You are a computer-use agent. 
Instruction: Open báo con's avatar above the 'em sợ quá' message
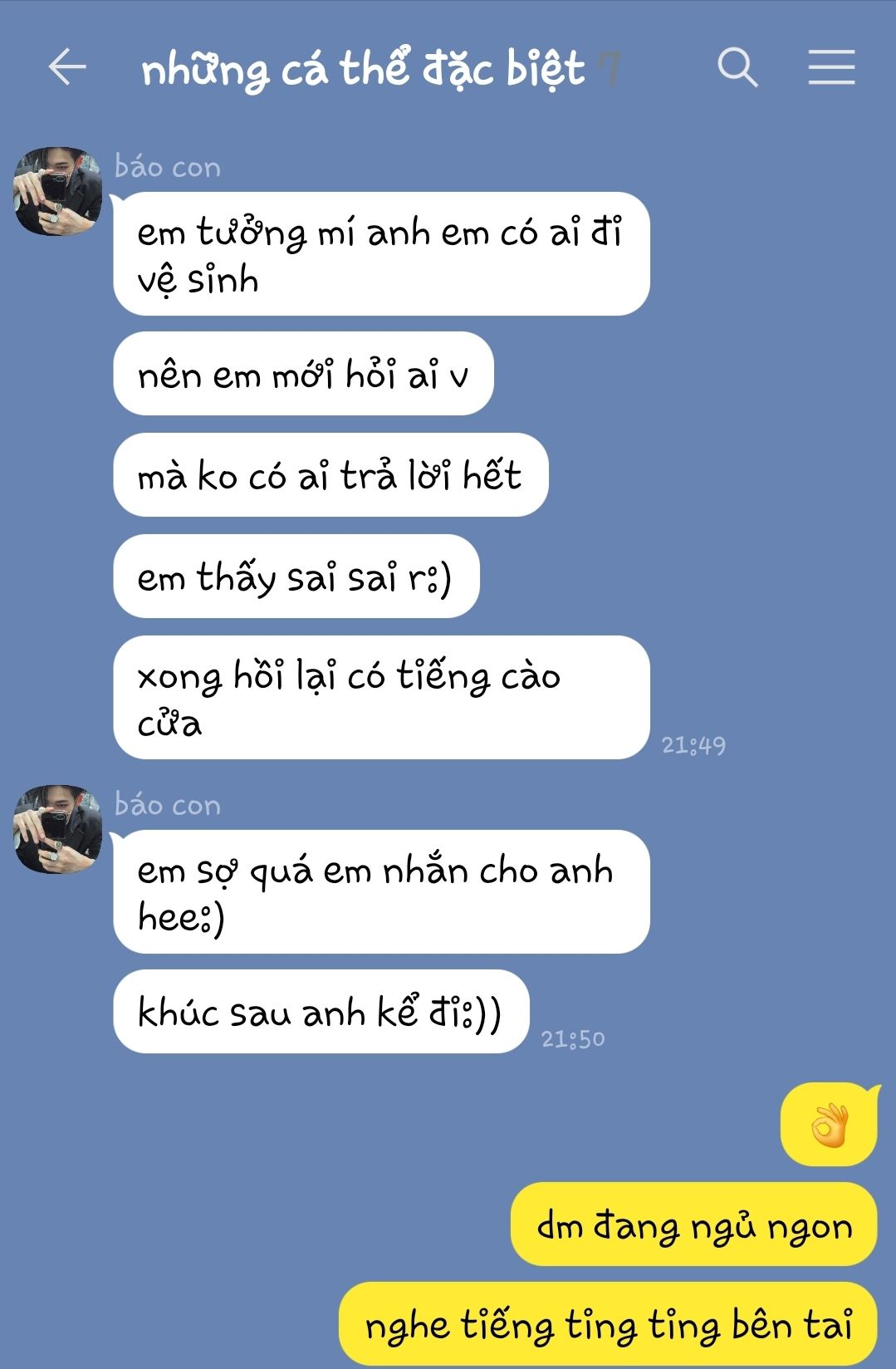click(x=57, y=829)
